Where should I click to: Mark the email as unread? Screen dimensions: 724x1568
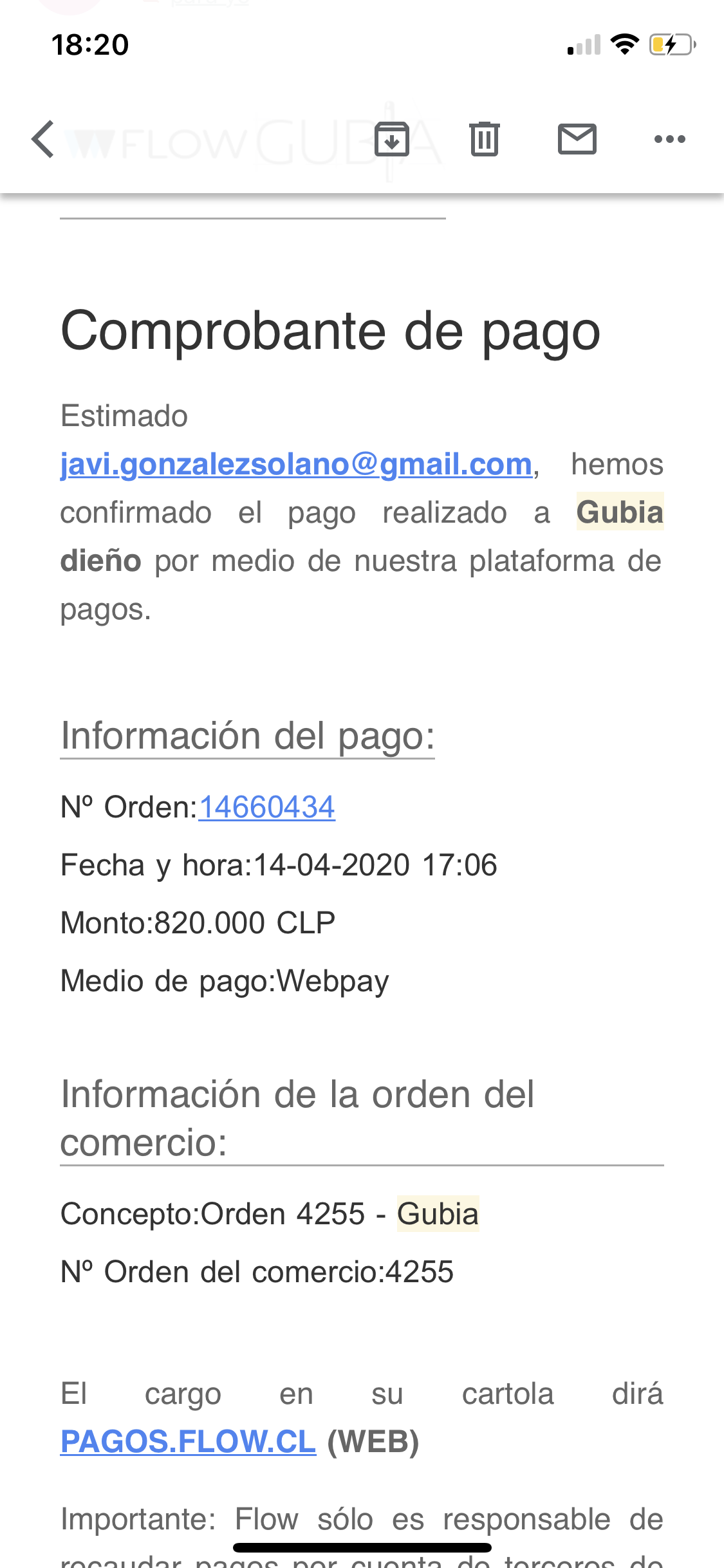577,139
